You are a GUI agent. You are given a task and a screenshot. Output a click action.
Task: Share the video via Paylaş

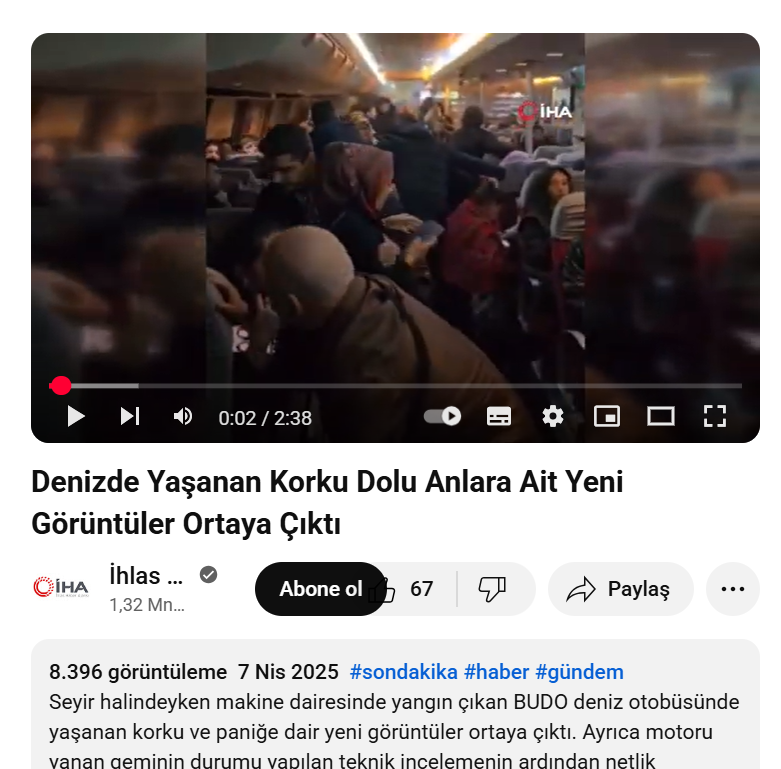(x=620, y=589)
